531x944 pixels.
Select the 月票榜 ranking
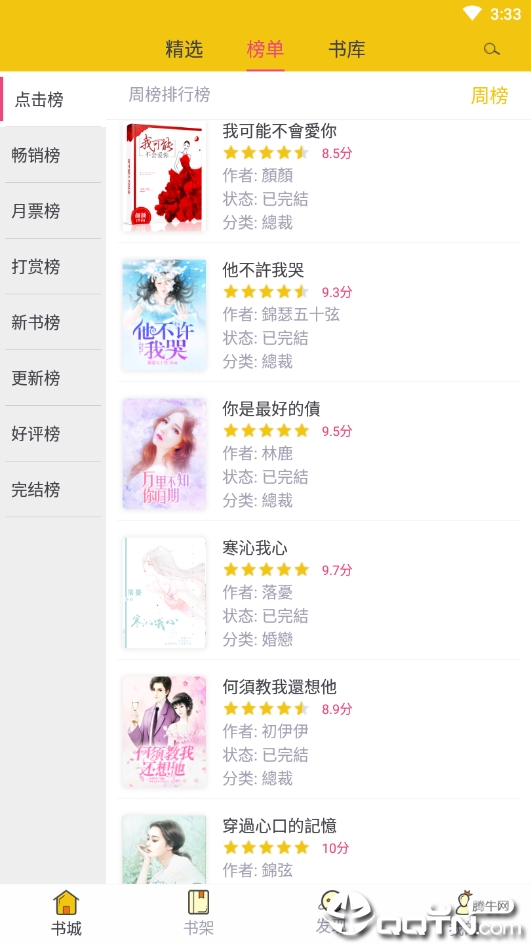click(53, 211)
